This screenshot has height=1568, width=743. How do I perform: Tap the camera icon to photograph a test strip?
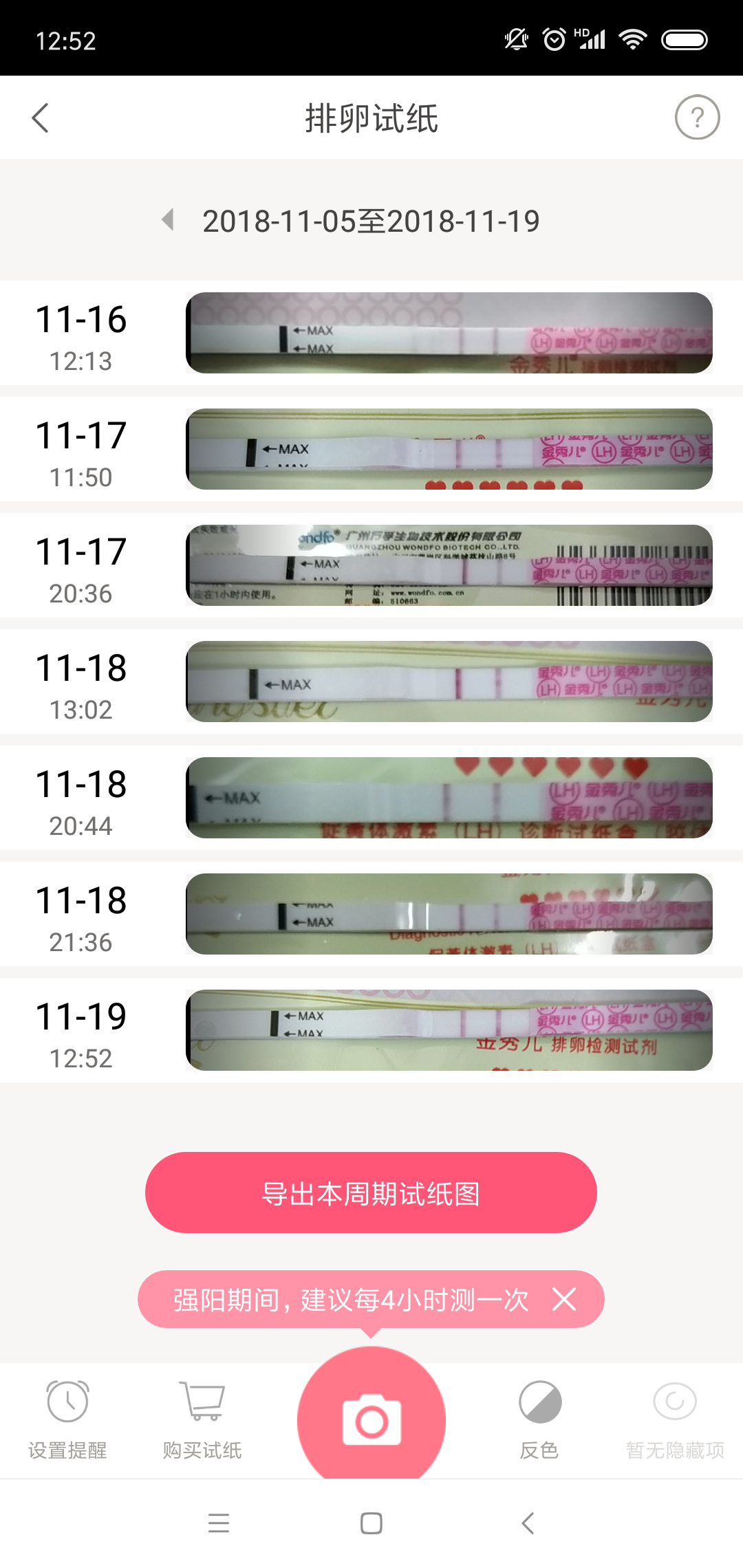(x=371, y=1417)
